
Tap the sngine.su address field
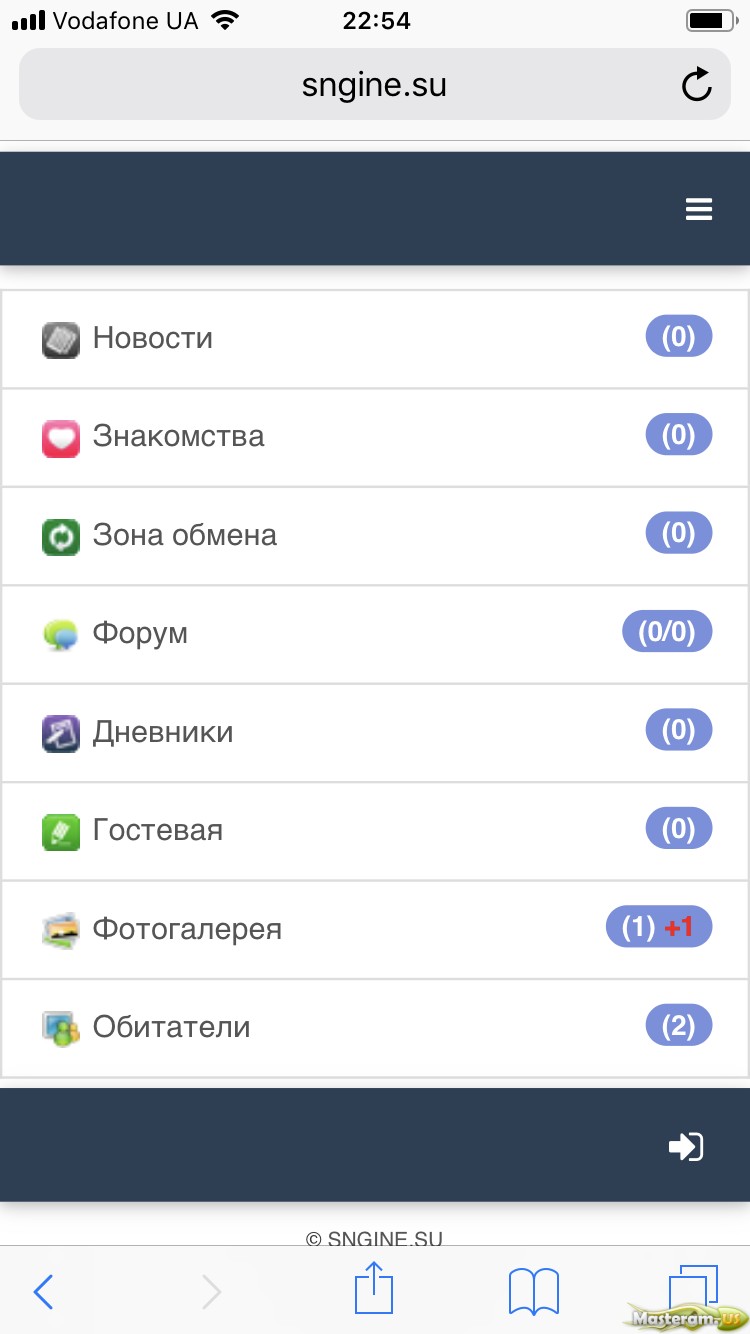click(375, 85)
